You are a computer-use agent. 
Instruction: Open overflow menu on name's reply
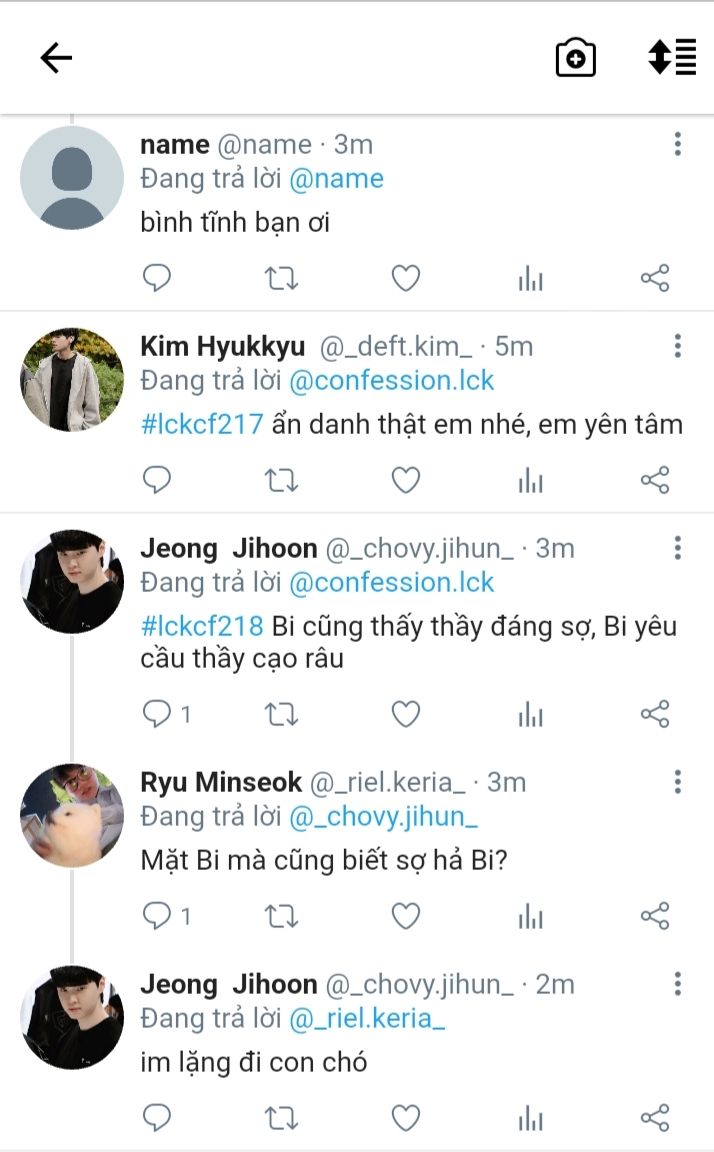pyautogui.click(x=677, y=144)
